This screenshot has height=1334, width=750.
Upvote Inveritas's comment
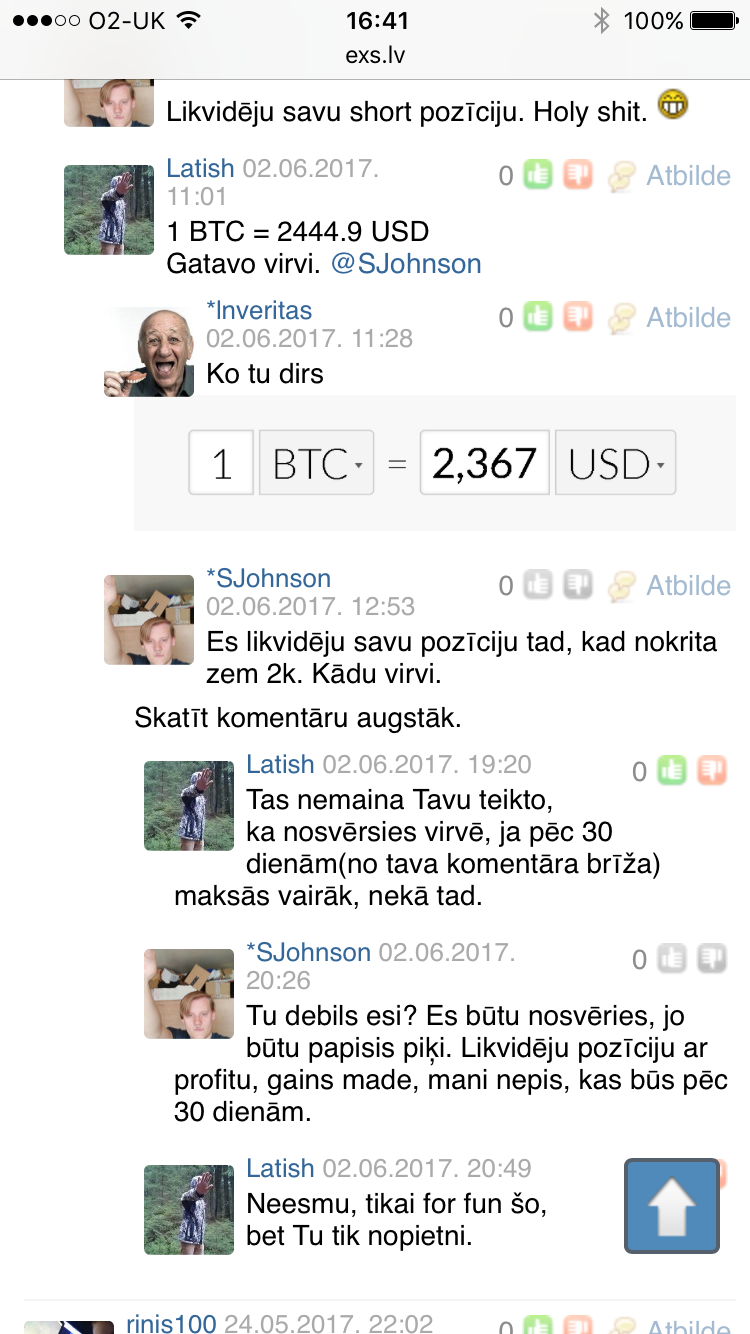tap(538, 317)
